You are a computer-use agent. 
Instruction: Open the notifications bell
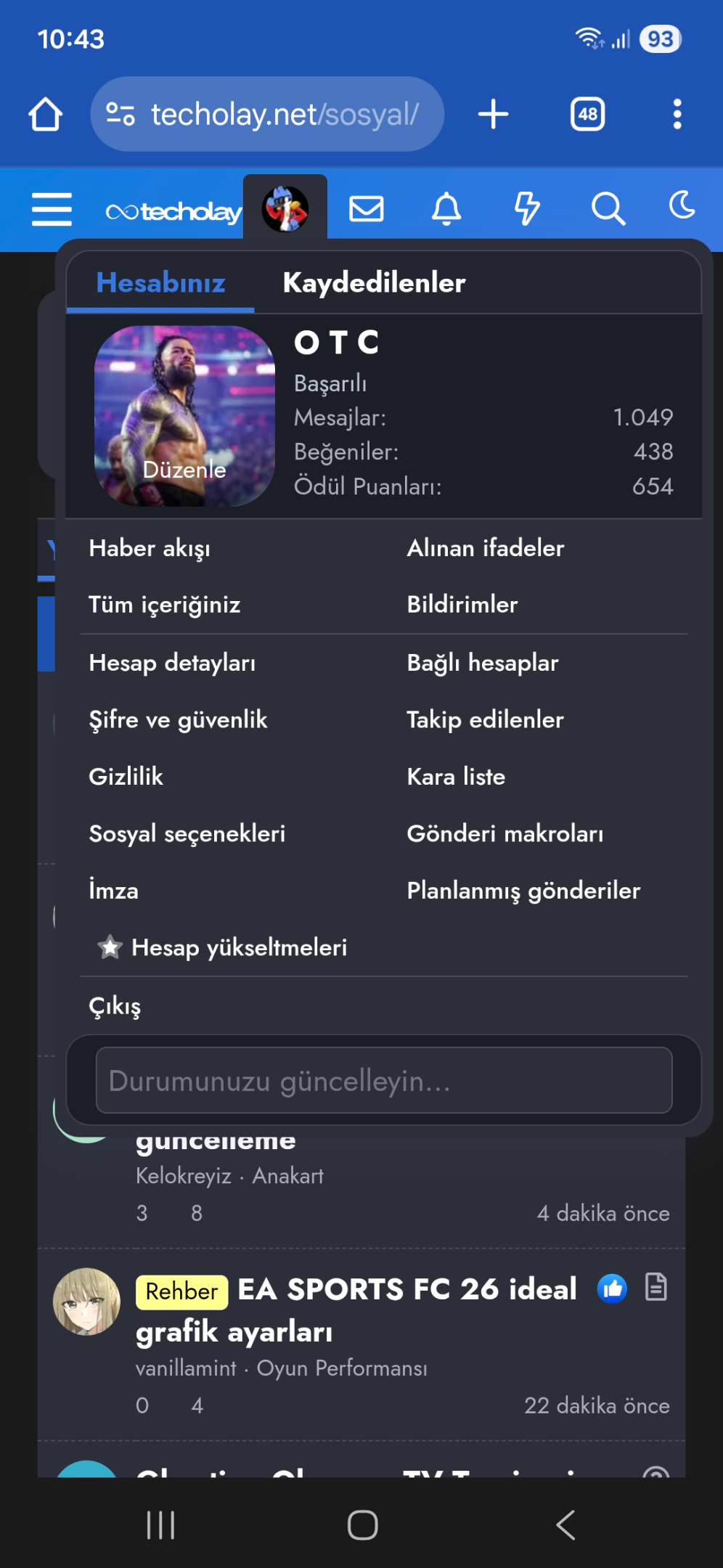coord(446,209)
